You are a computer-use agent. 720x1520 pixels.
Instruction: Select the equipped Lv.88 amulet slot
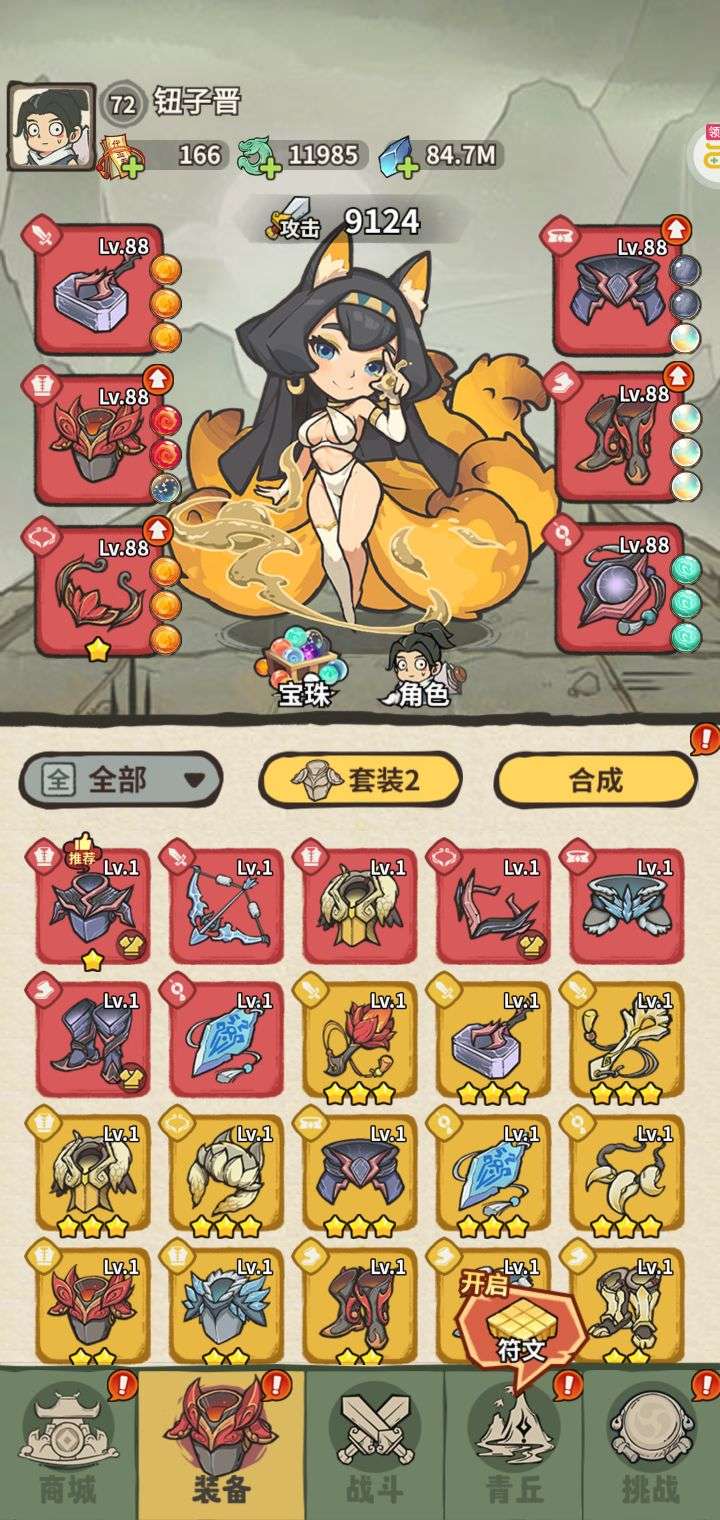(x=619, y=590)
